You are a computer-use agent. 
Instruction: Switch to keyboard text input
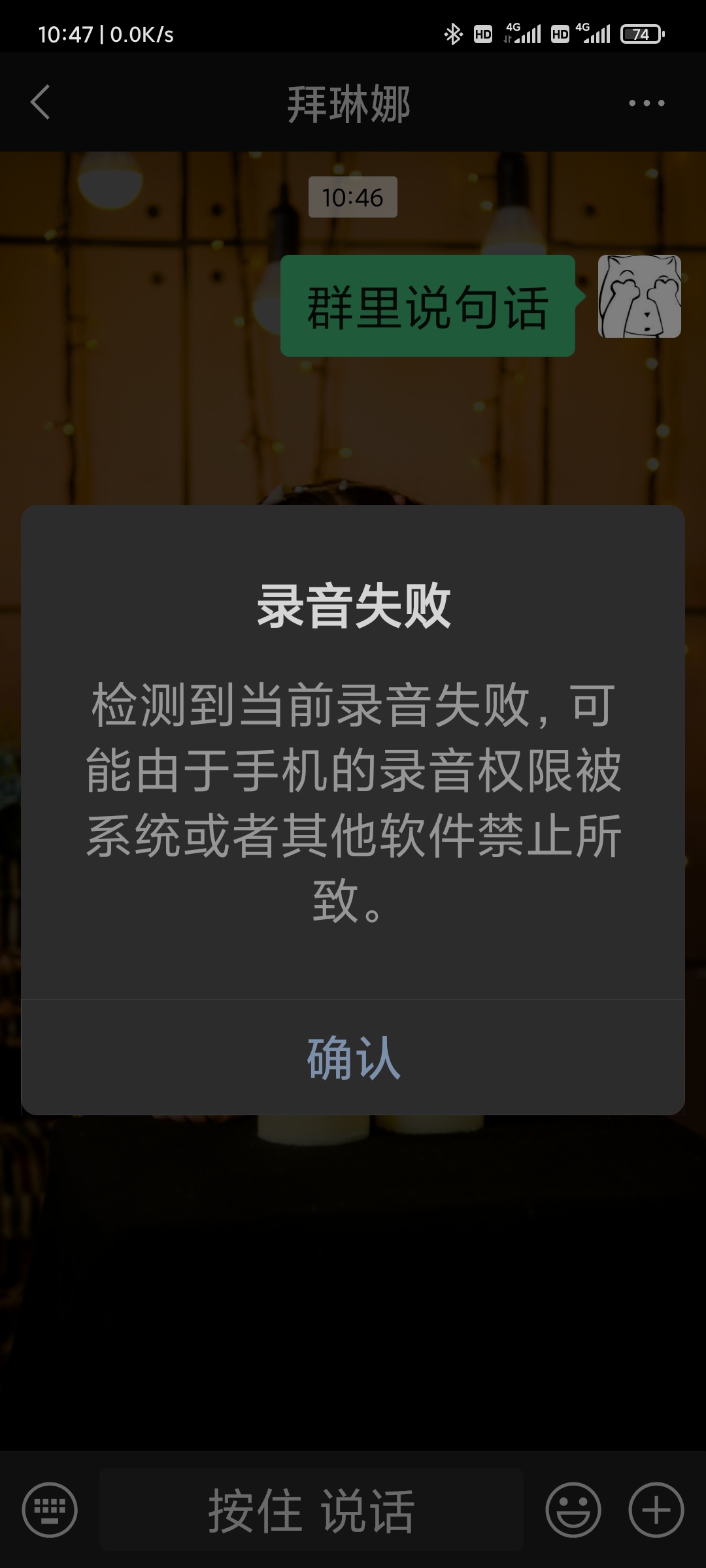pyautogui.click(x=50, y=1510)
